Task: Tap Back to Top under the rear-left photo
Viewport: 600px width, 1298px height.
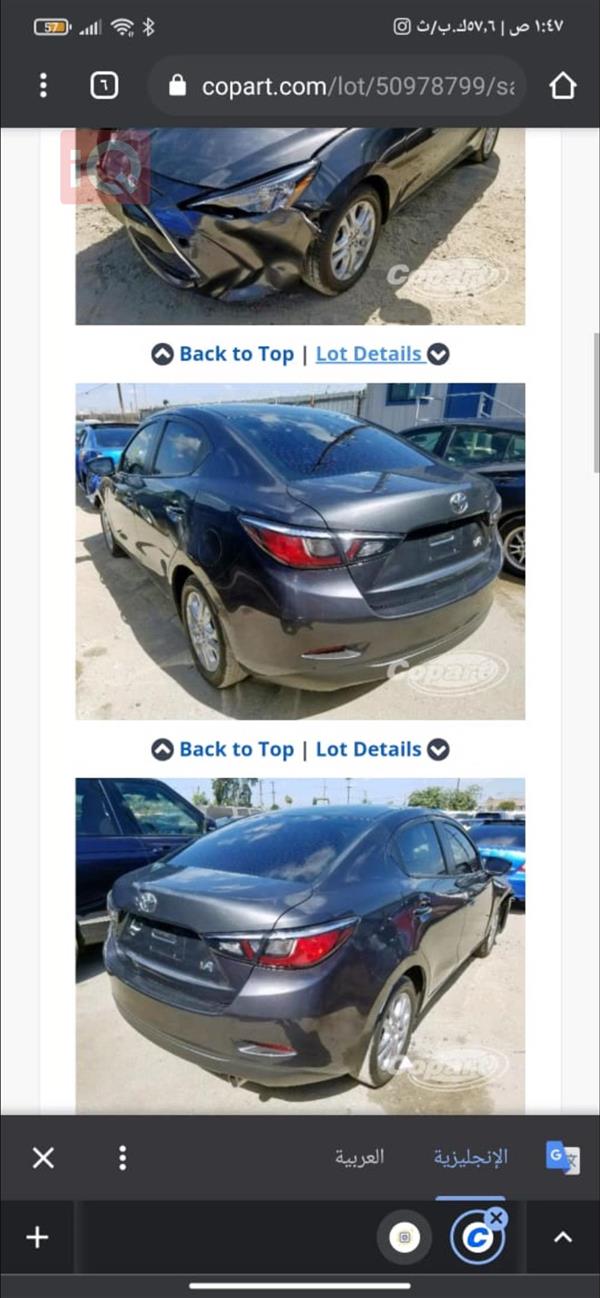Action: (x=223, y=749)
